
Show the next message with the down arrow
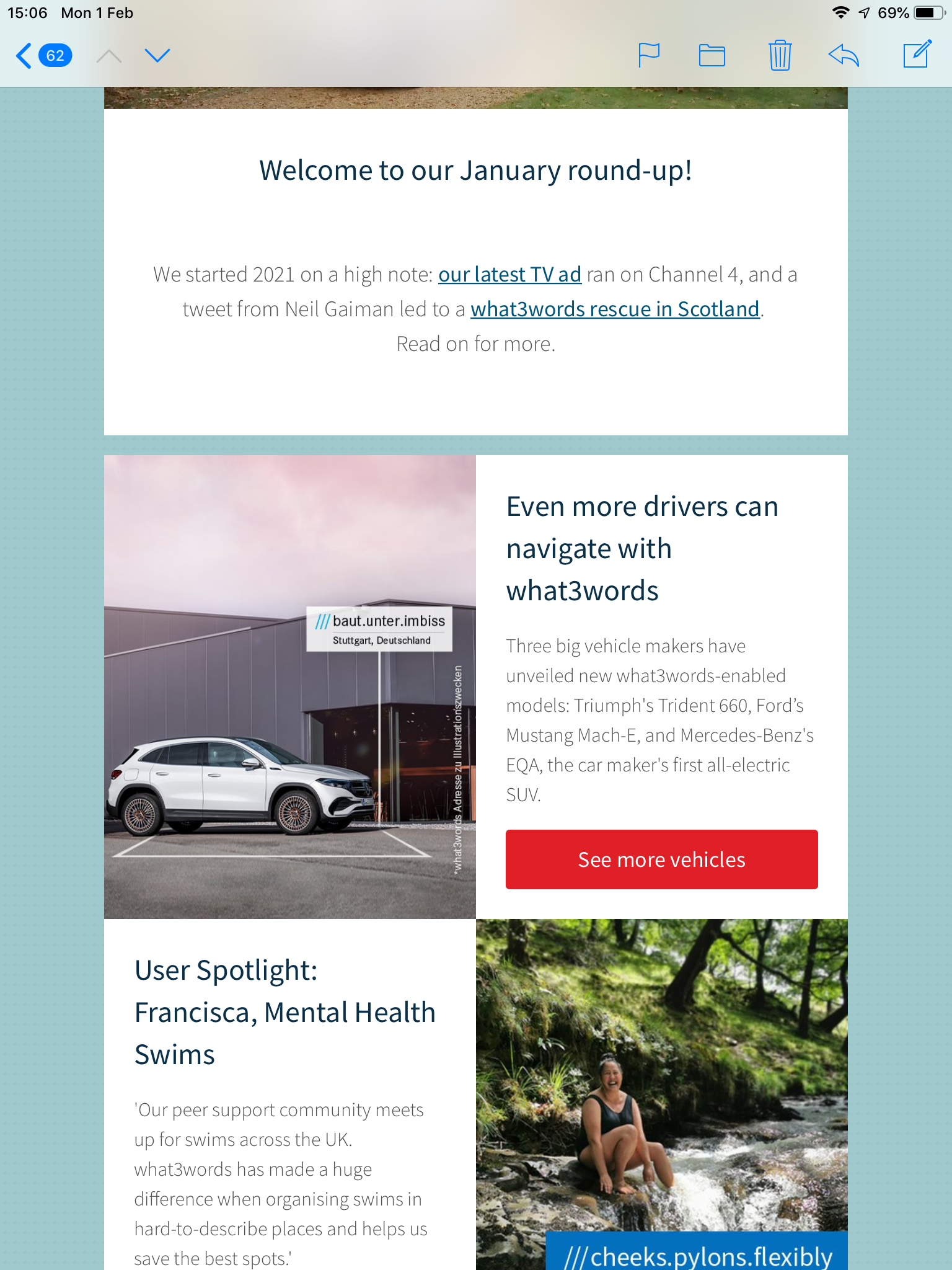click(x=157, y=56)
